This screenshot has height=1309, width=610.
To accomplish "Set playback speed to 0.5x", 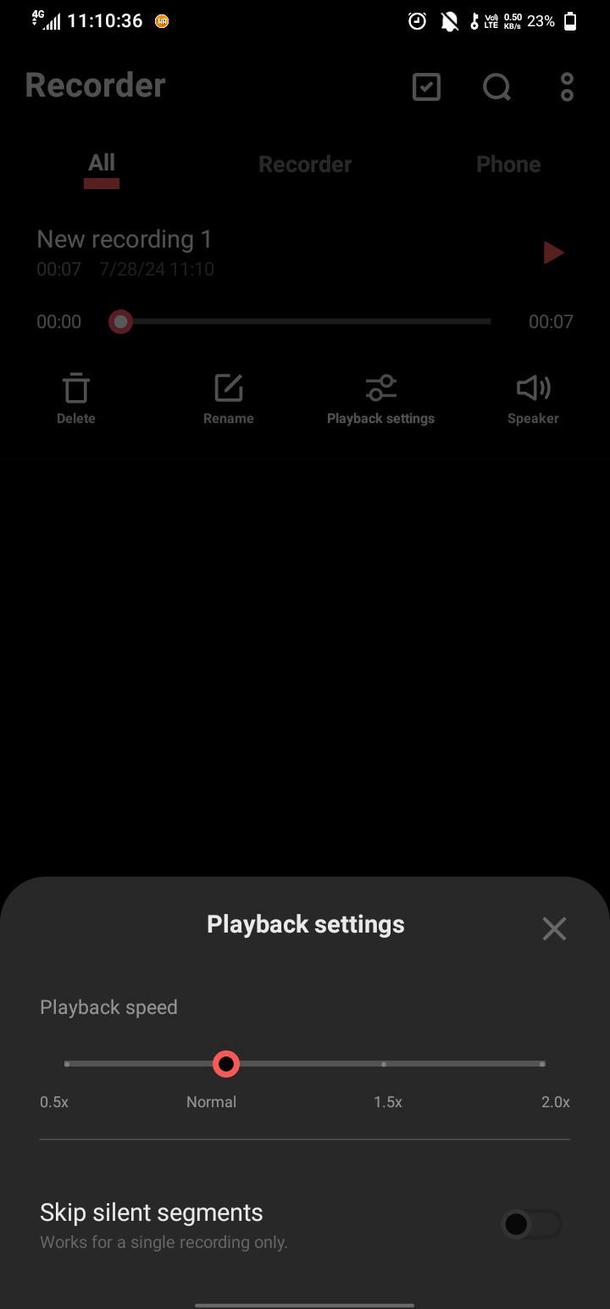I will [x=67, y=1064].
